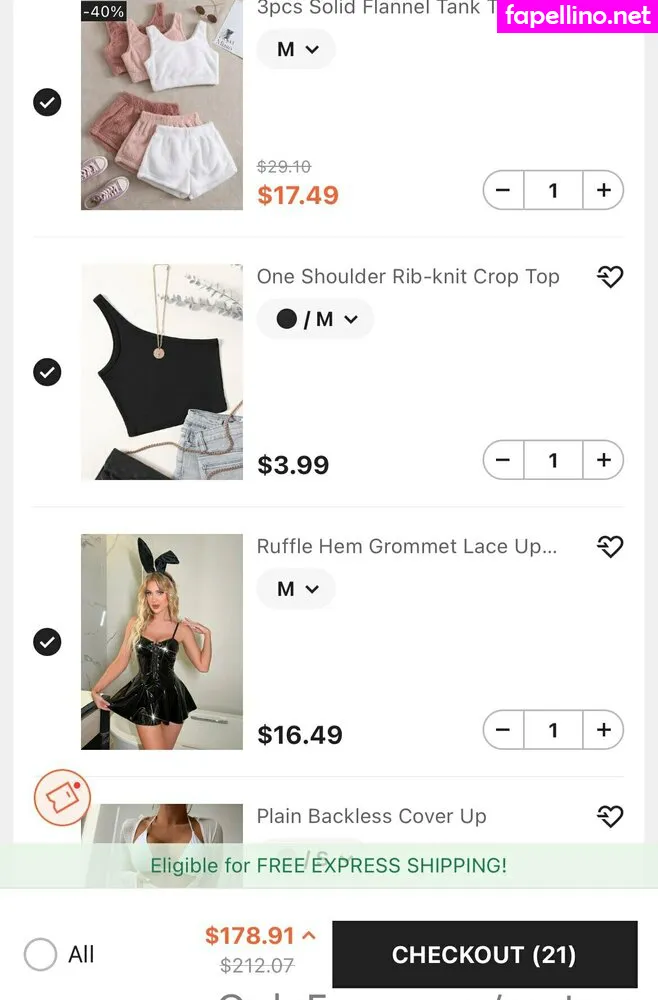Decrease quantity of 3pcs Solid Flannel Tank
658x1000 pixels.
(503, 190)
